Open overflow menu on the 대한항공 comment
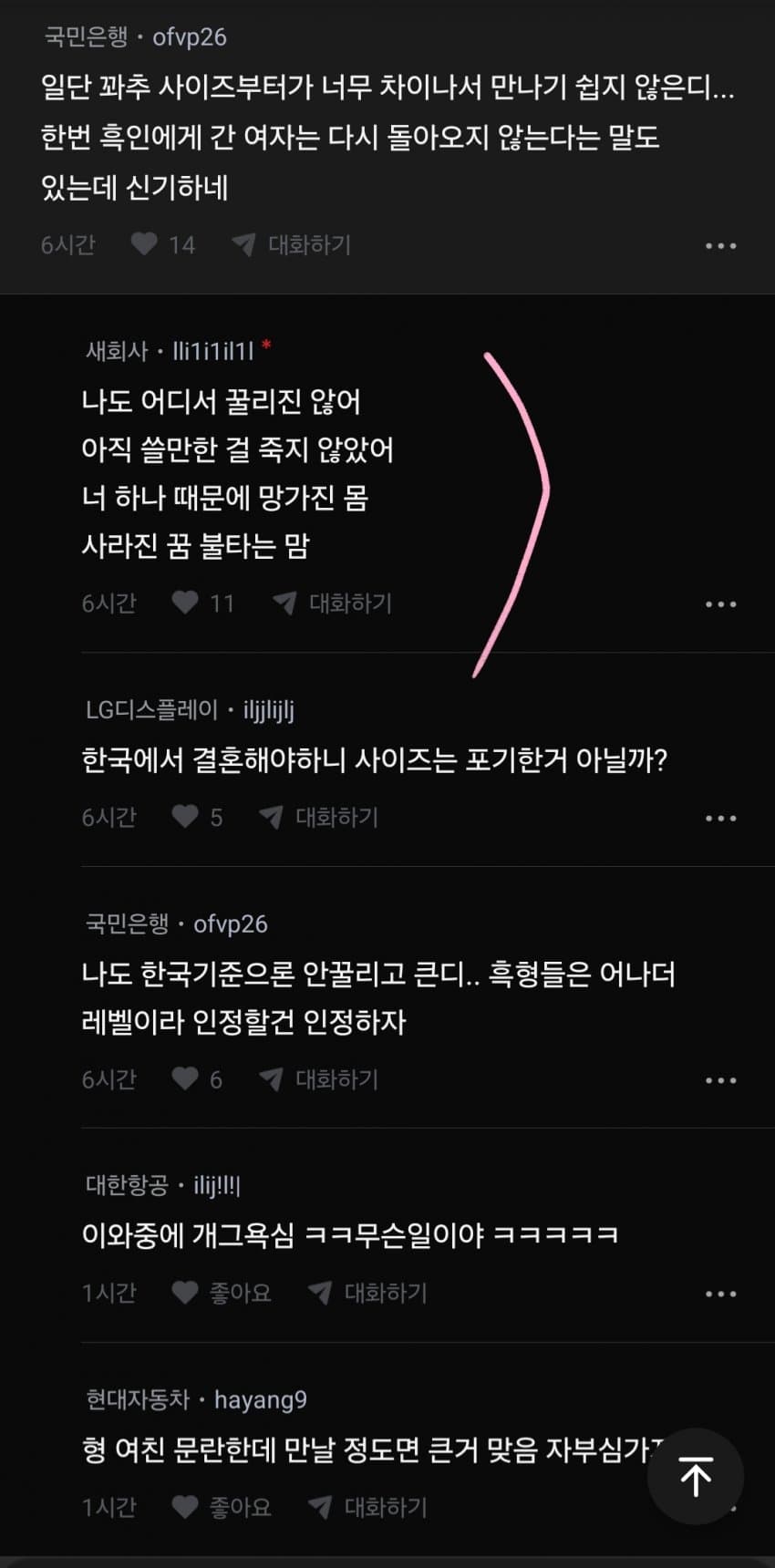Screen dimensions: 775x1568 tap(720, 1294)
